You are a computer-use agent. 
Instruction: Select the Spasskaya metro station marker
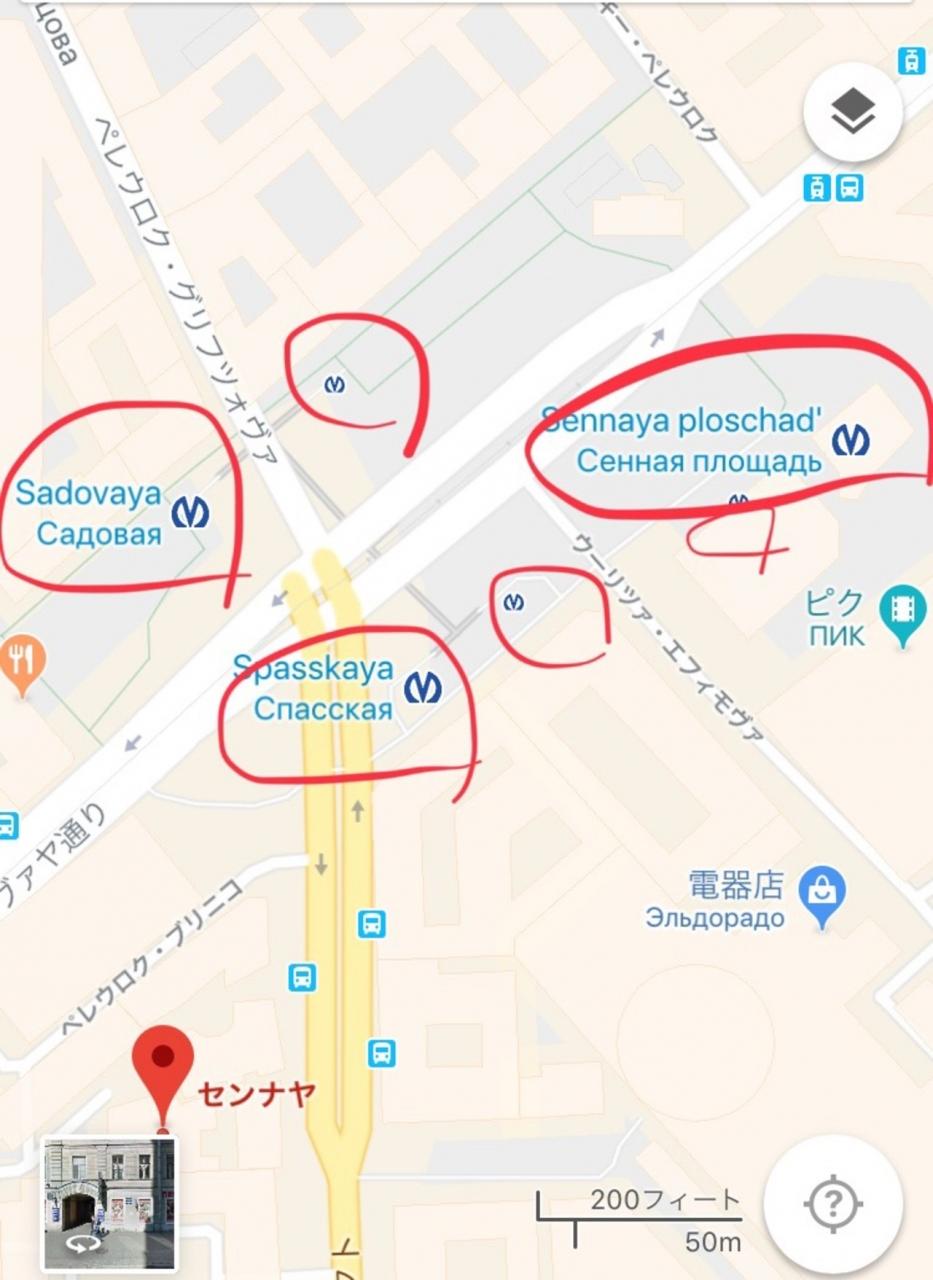(x=423, y=688)
